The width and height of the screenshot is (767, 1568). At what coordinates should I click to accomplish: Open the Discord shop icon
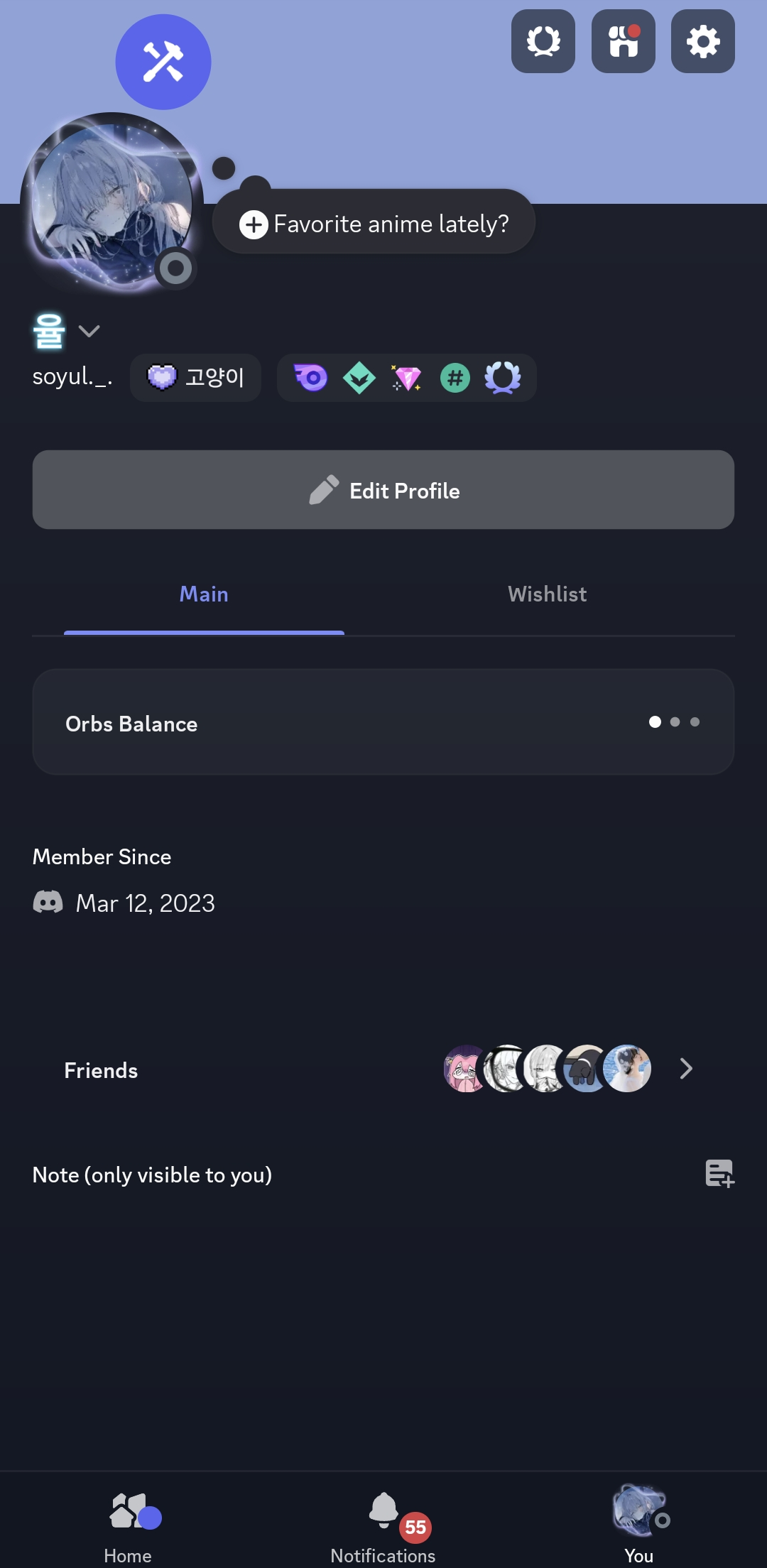[x=624, y=41]
